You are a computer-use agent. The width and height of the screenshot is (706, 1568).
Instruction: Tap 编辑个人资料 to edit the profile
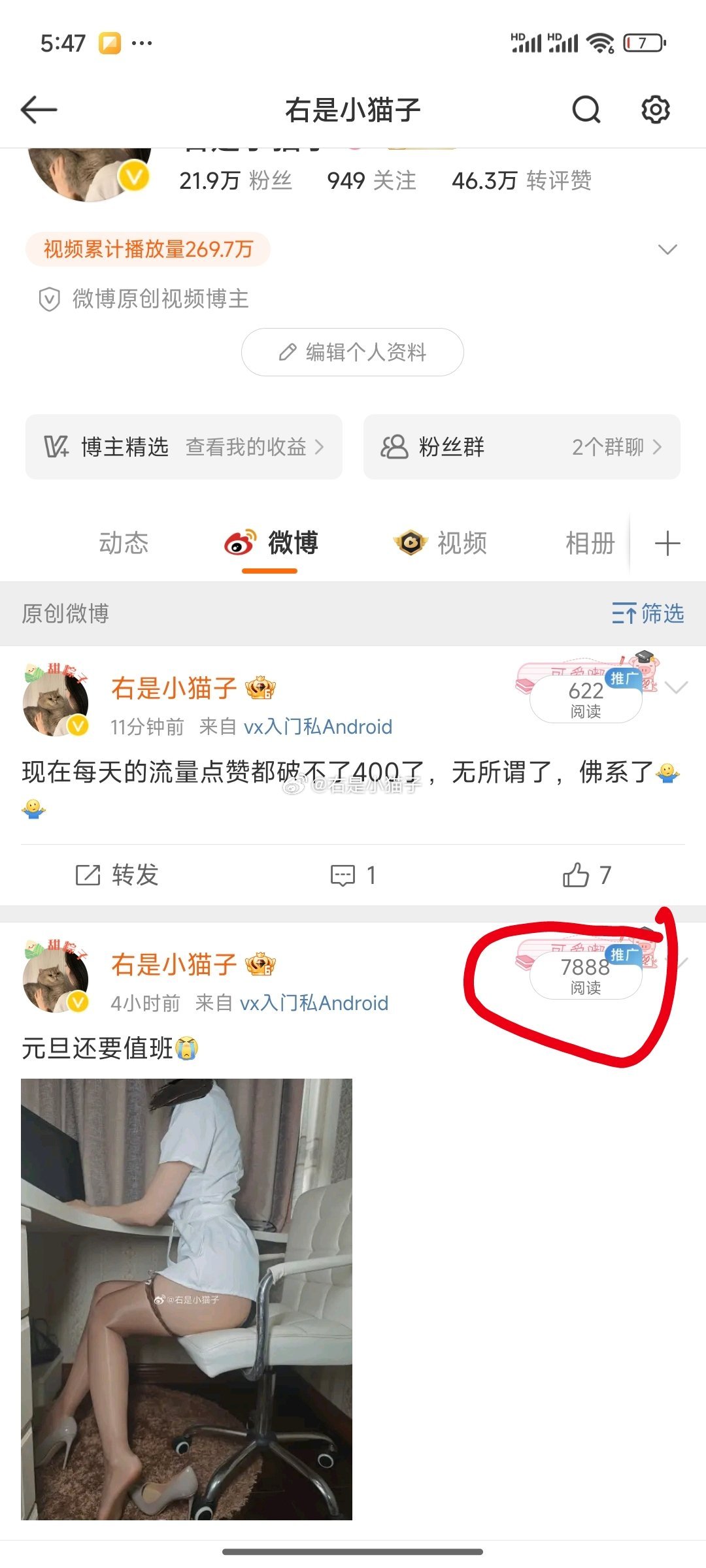[x=352, y=352]
